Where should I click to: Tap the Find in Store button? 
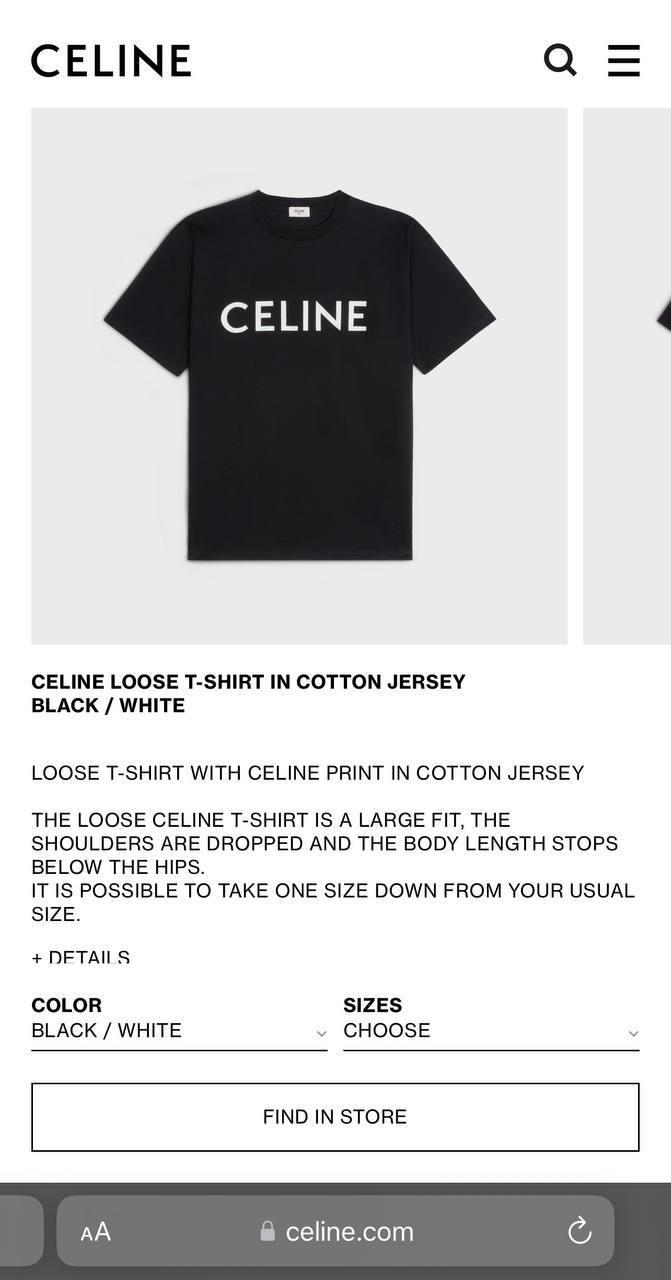(335, 1117)
